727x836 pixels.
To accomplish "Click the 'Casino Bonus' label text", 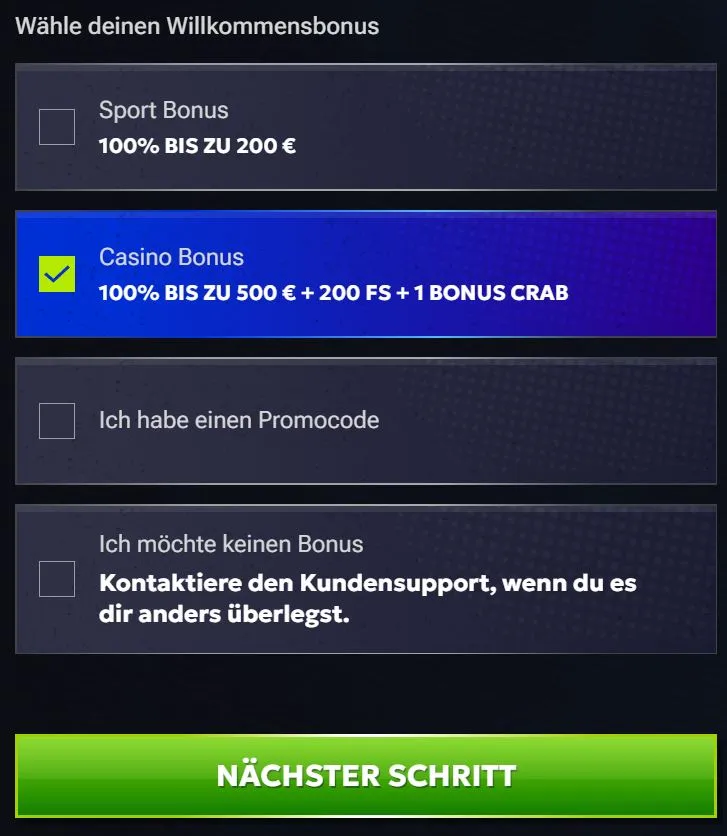I will [170, 257].
